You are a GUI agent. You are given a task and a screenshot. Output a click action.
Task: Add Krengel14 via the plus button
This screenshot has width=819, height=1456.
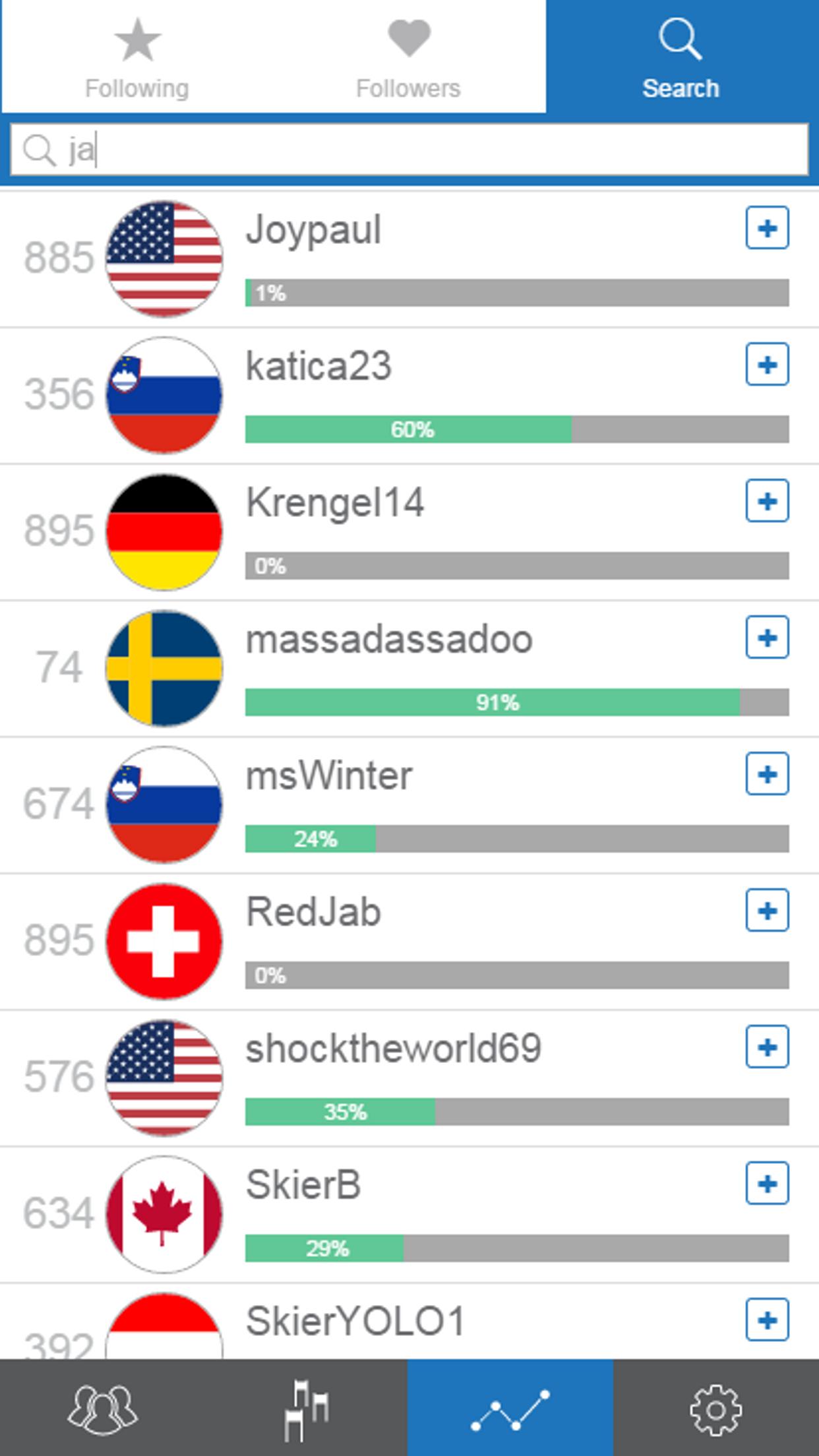click(767, 502)
